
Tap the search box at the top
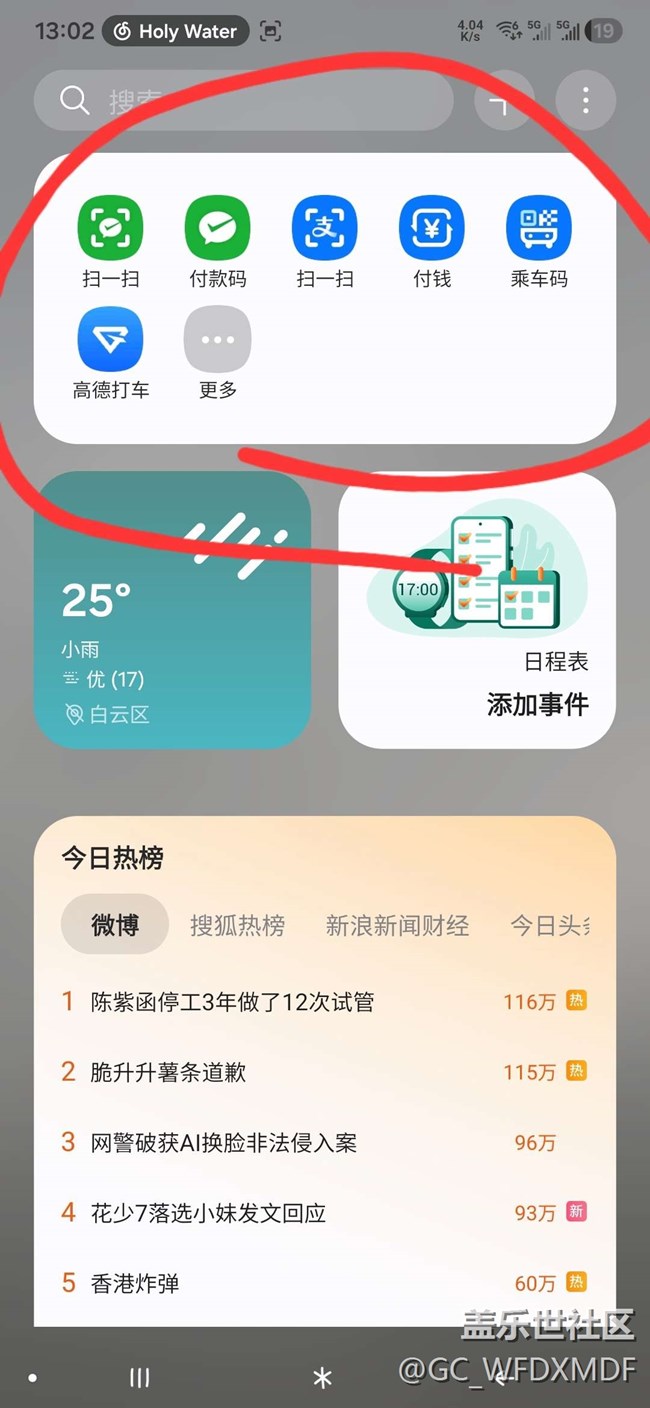(240, 100)
